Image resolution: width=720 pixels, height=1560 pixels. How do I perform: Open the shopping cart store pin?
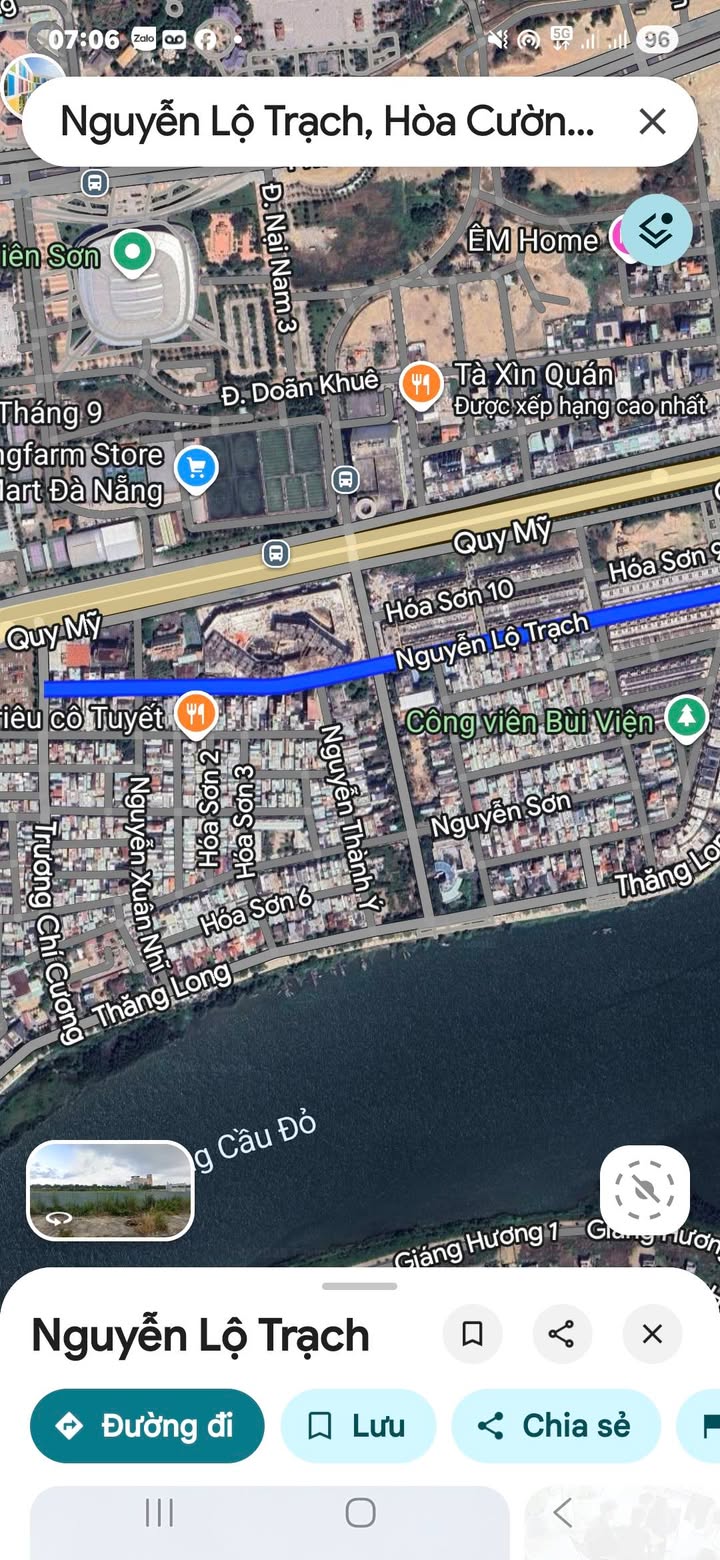pos(196,468)
